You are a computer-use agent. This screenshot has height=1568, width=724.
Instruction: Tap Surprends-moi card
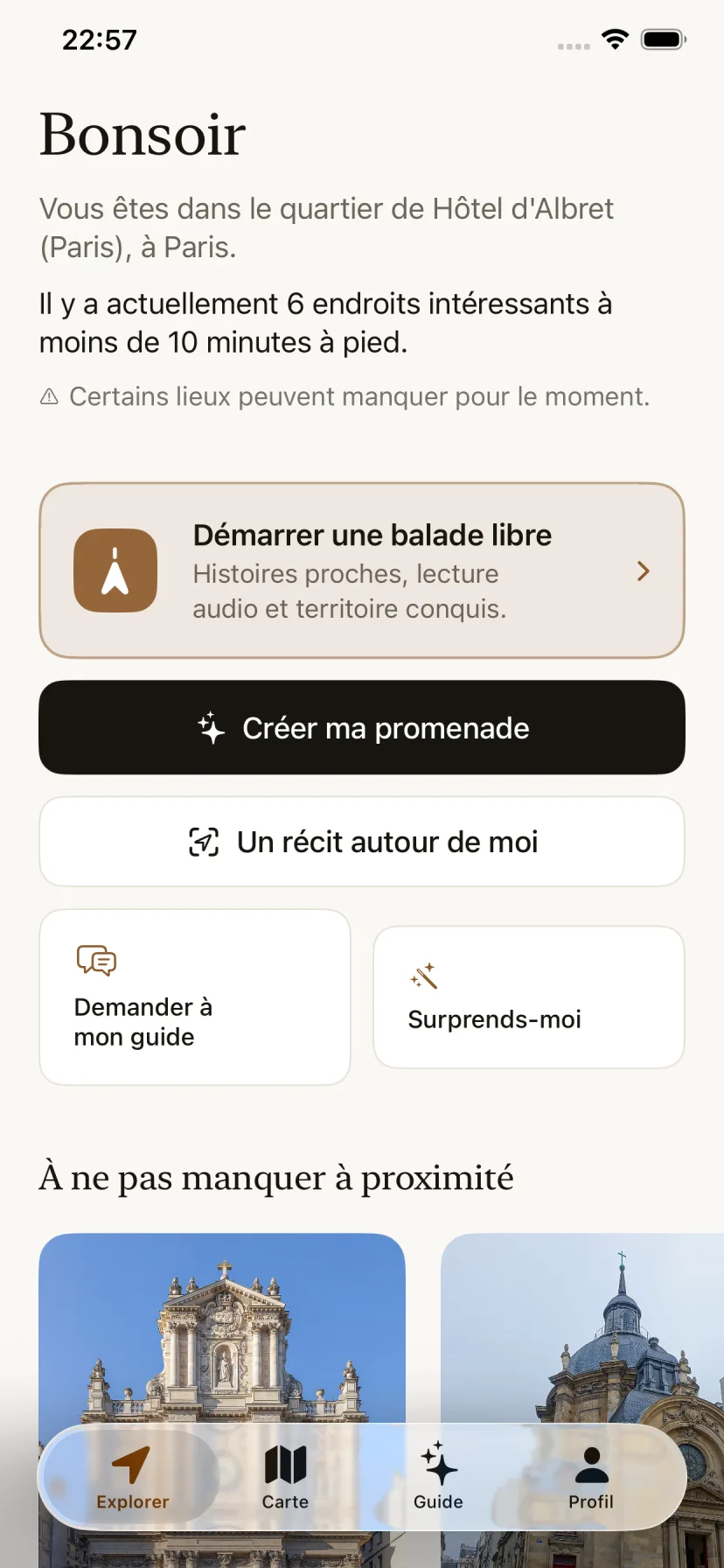[x=529, y=997]
